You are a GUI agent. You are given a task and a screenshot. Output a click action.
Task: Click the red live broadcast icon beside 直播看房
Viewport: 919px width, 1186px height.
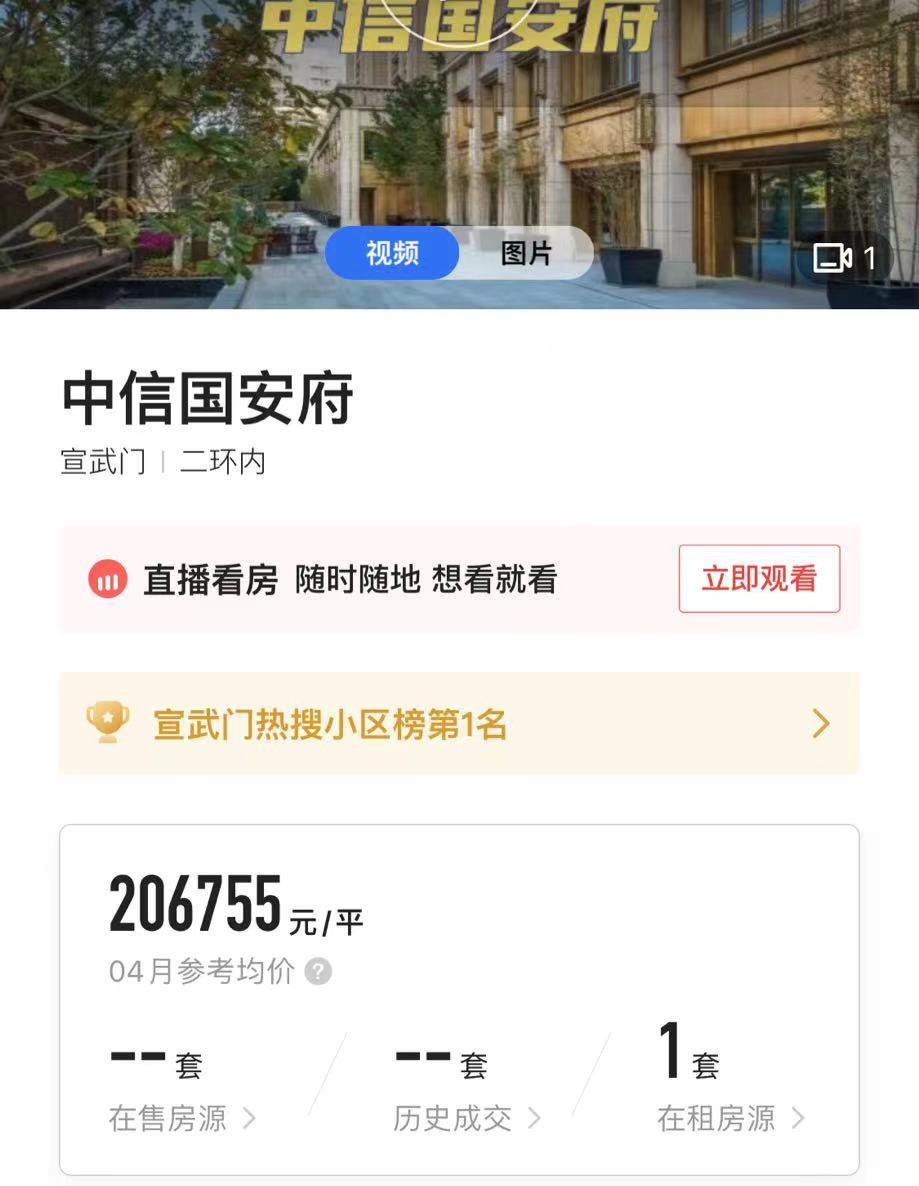[x=107, y=579]
